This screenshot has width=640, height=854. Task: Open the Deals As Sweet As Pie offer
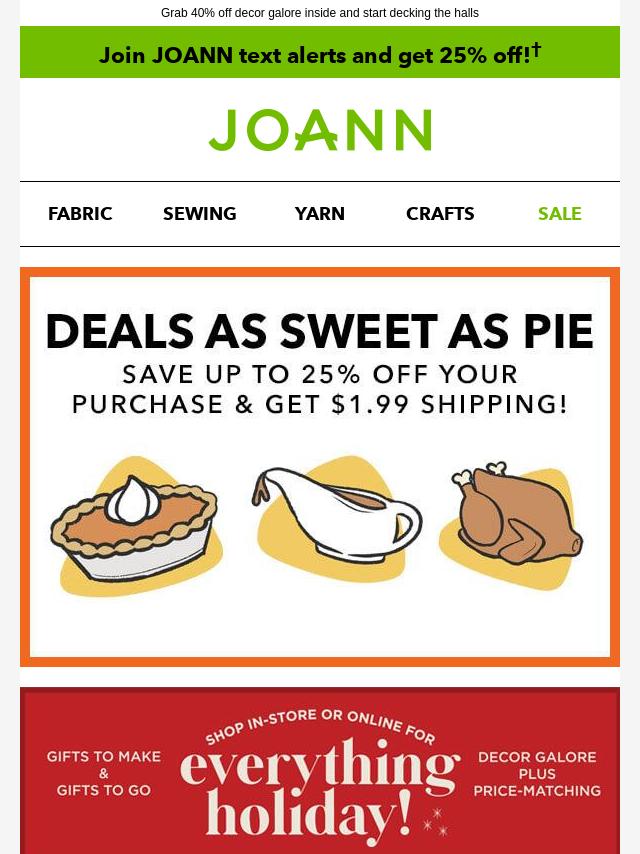pos(320,467)
